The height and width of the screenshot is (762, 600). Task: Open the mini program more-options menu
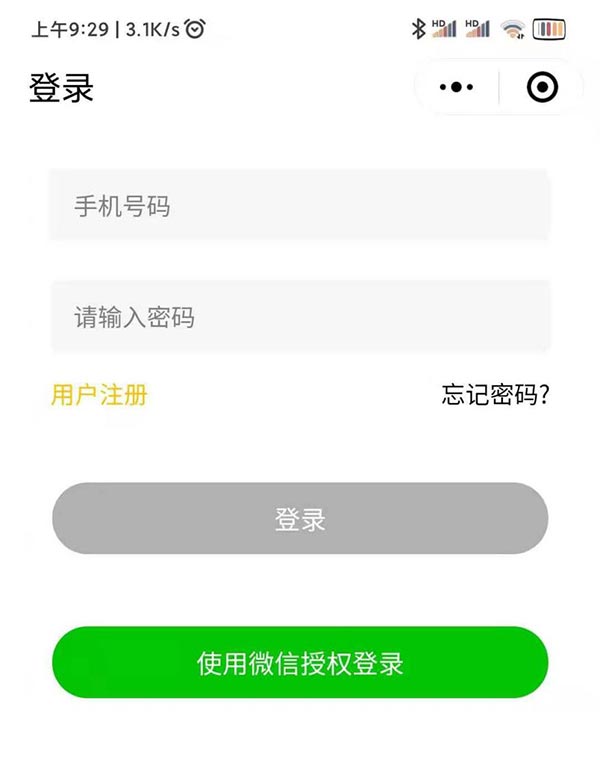pos(456,88)
